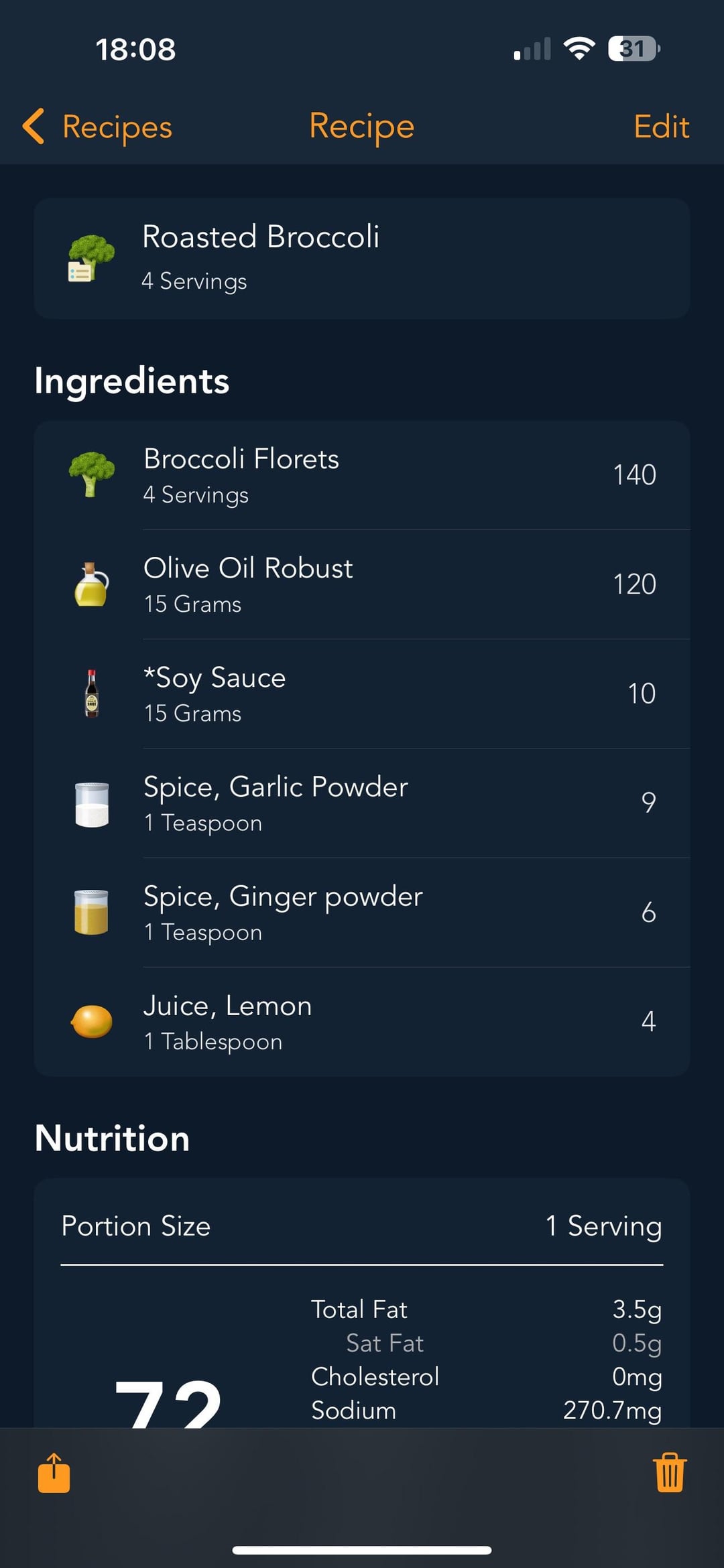
Task: Share this recipe
Action: click(x=54, y=1473)
